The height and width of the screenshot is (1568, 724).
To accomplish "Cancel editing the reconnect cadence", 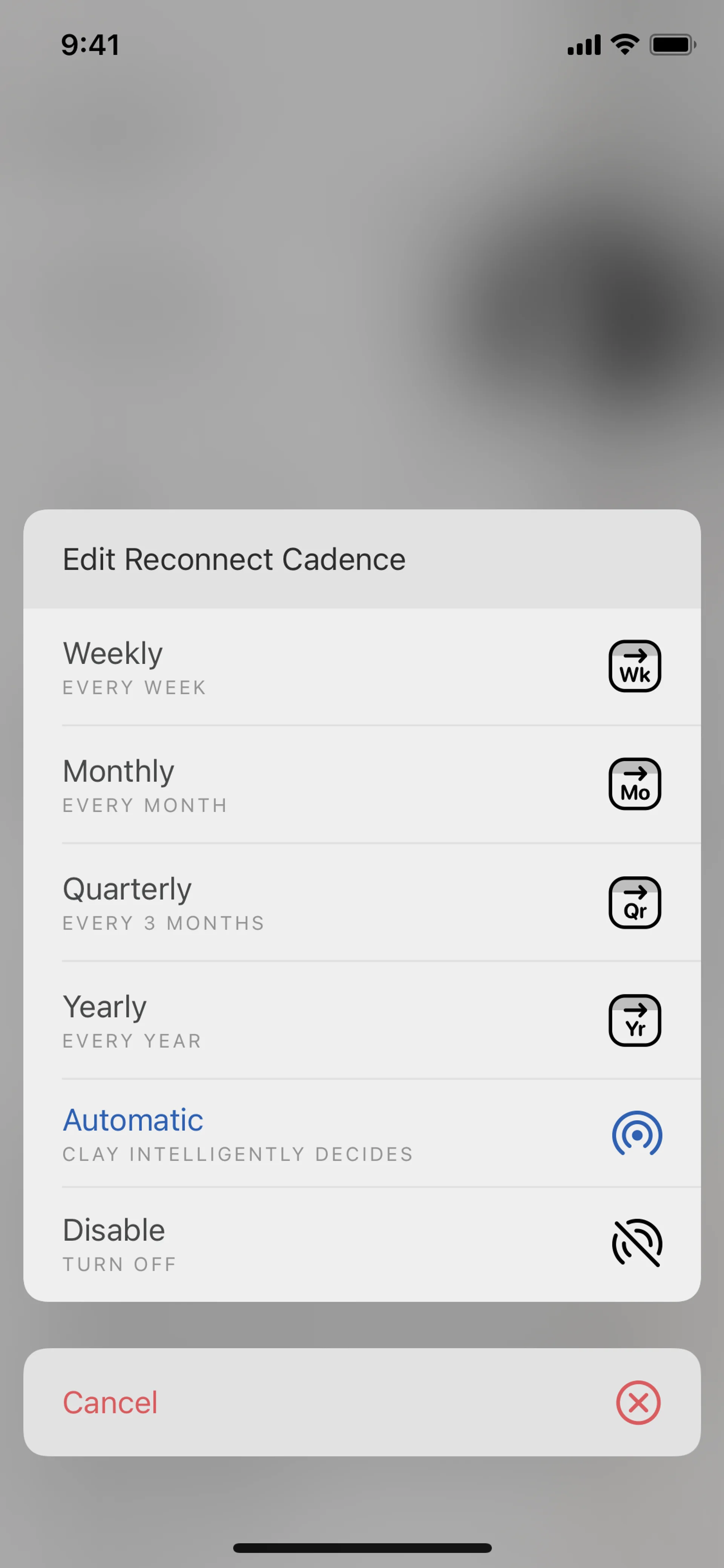I will click(361, 1402).
